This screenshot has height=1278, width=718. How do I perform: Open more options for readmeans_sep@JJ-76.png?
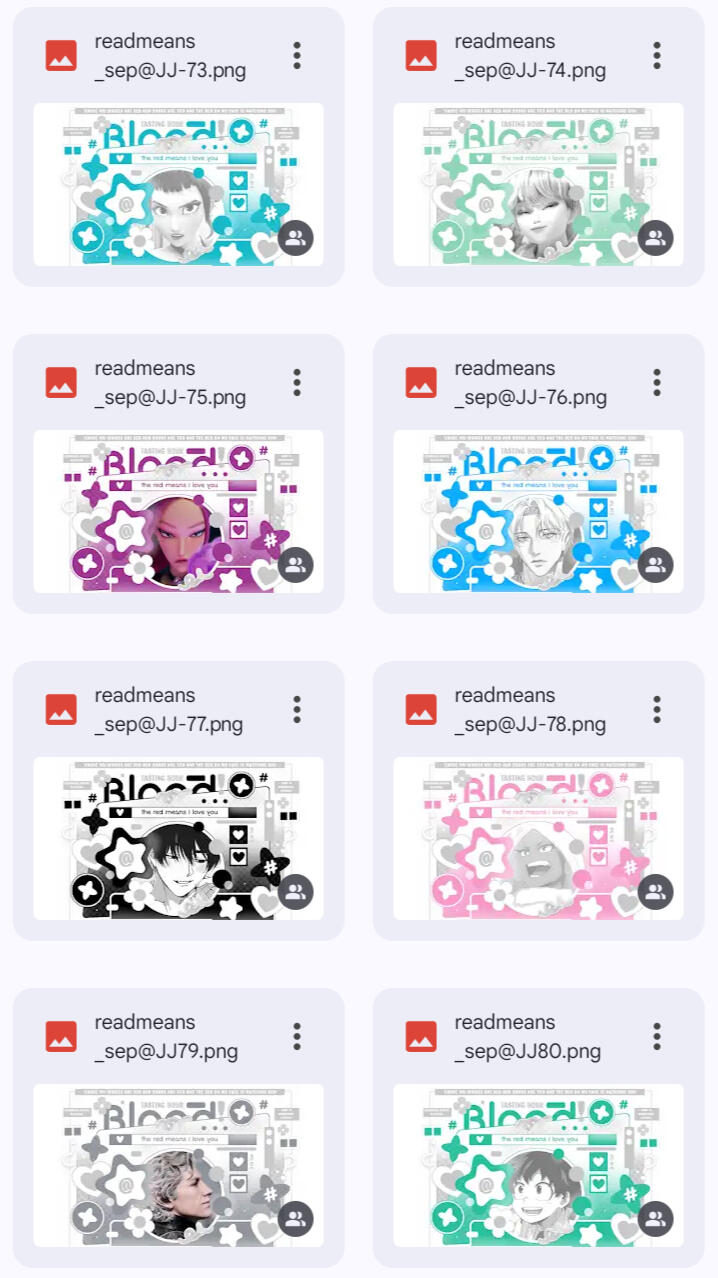coord(657,382)
